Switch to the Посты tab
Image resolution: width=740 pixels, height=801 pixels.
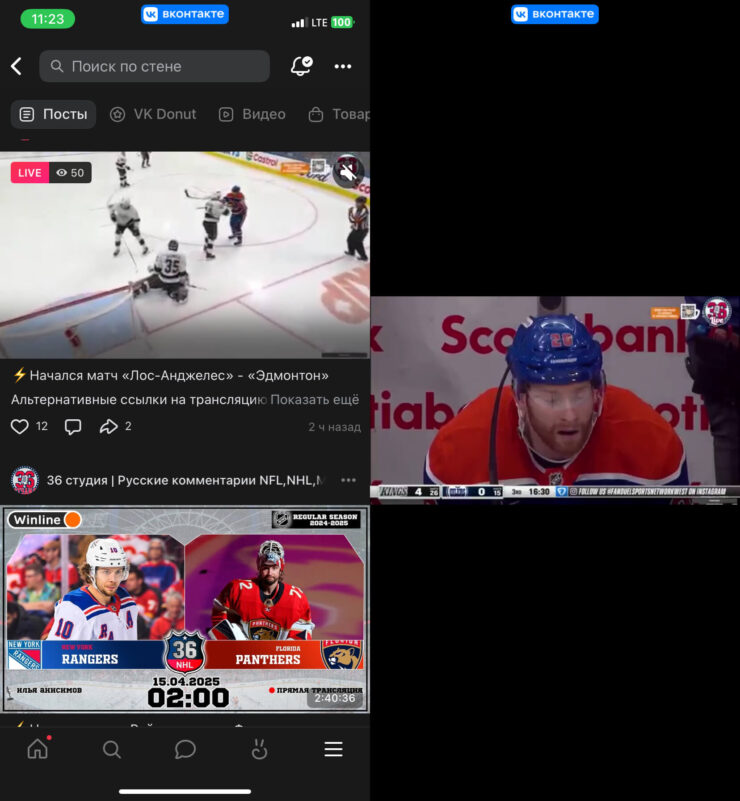[x=54, y=114]
